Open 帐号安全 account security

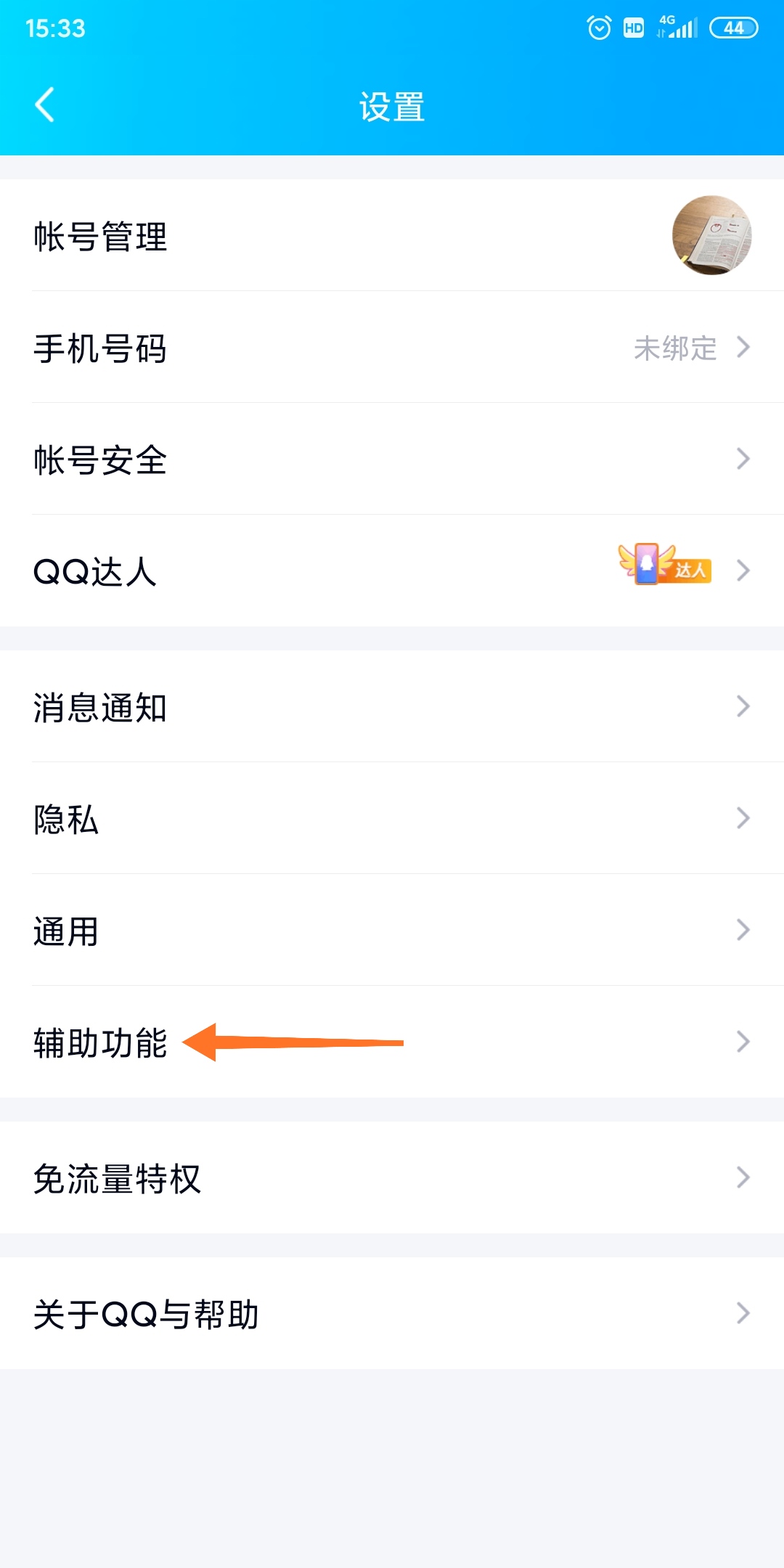coord(392,460)
